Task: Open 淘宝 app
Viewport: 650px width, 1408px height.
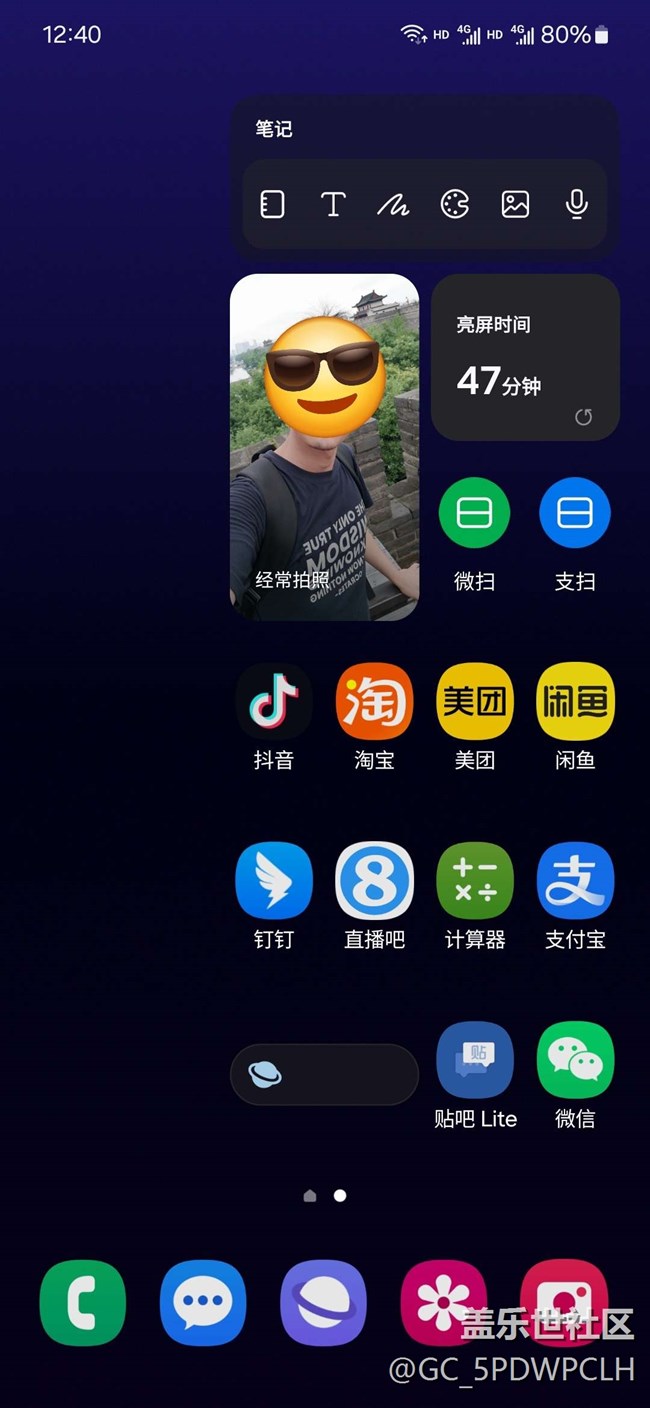Action: pos(374,701)
